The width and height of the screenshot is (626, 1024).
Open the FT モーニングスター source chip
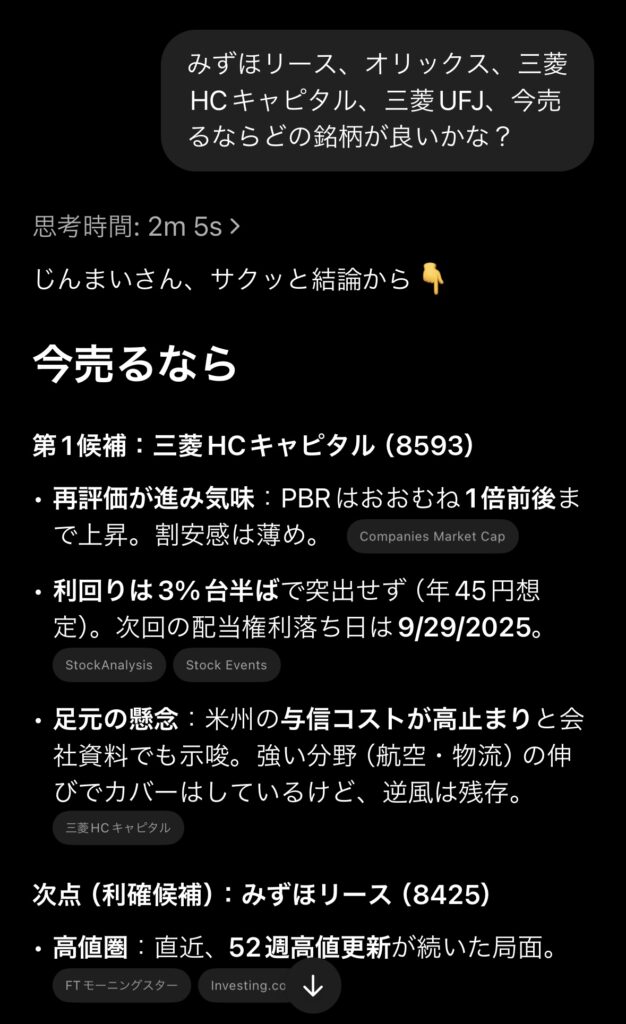click(x=121, y=985)
